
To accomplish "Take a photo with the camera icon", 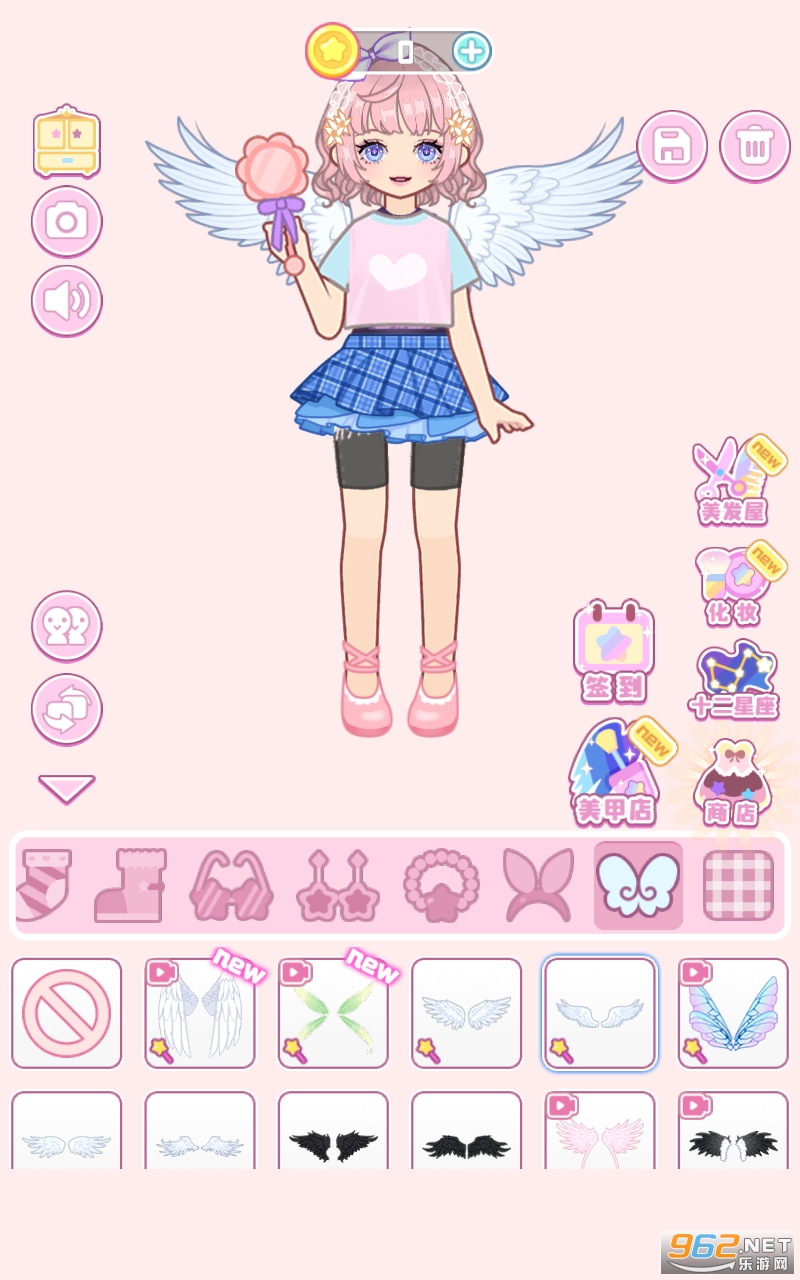I will click(67, 221).
